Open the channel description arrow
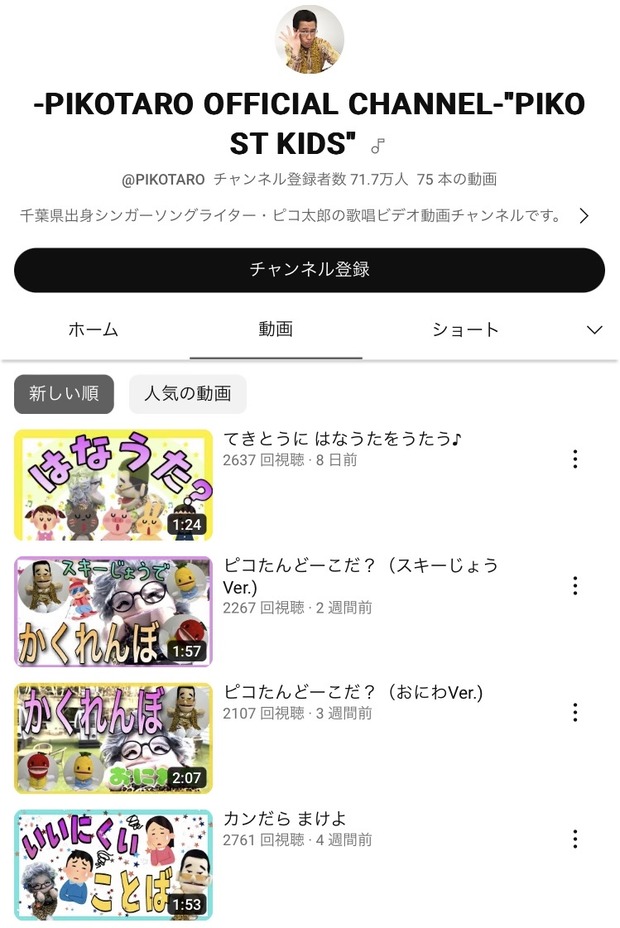The width and height of the screenshot is (620, 928). tap(584, 215)
